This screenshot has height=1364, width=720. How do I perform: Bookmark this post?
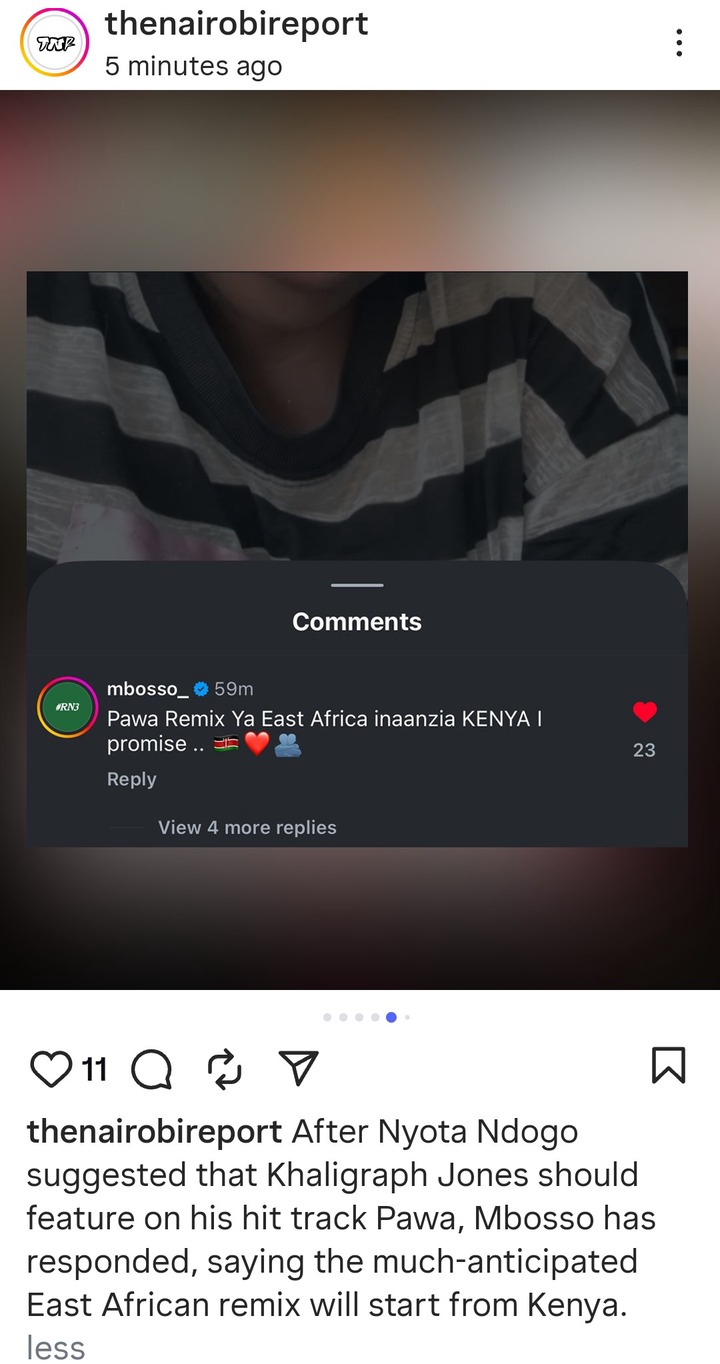tap(668, 1066)
